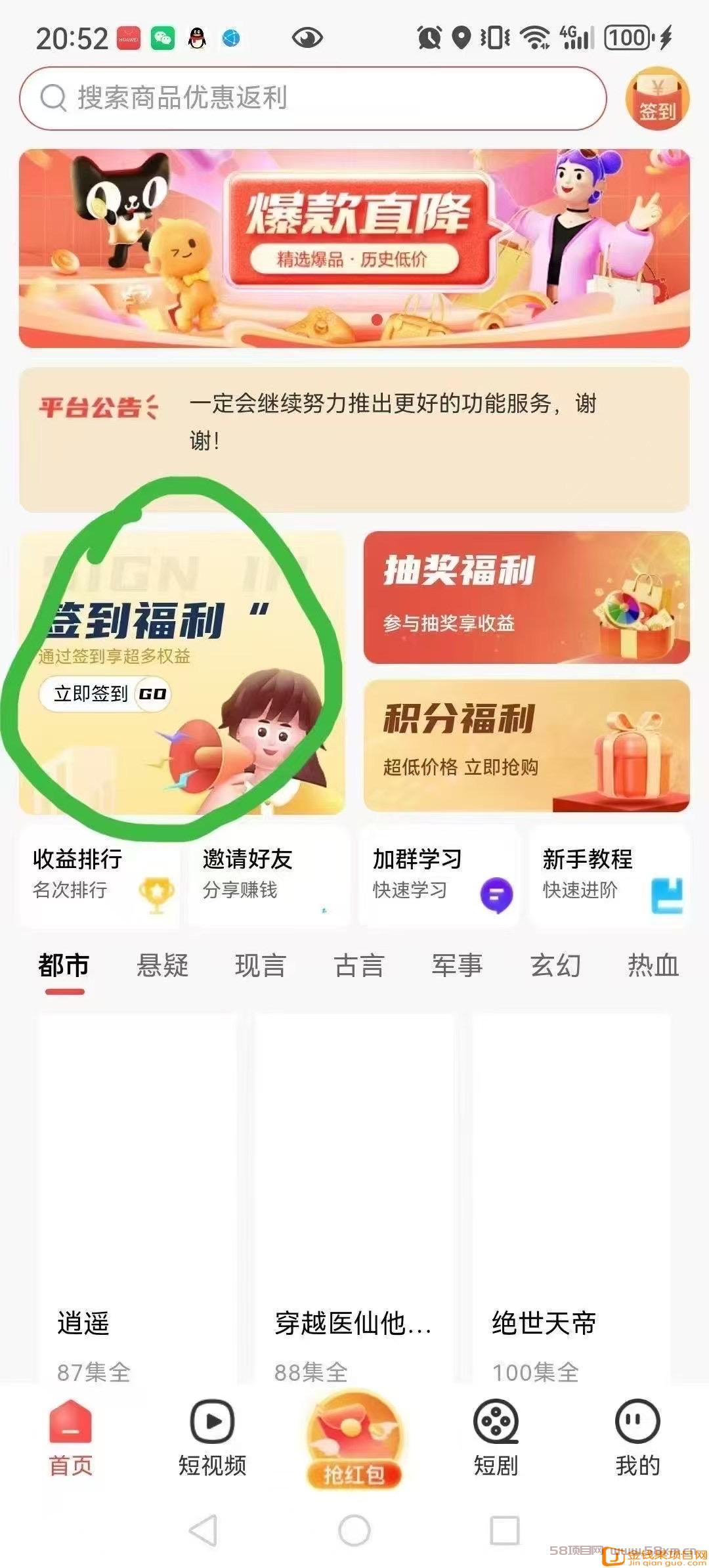Viewport: 709px width, 1568px height.
Task: Switch to the 现言 category tab
Action: (x=261, y=966)
